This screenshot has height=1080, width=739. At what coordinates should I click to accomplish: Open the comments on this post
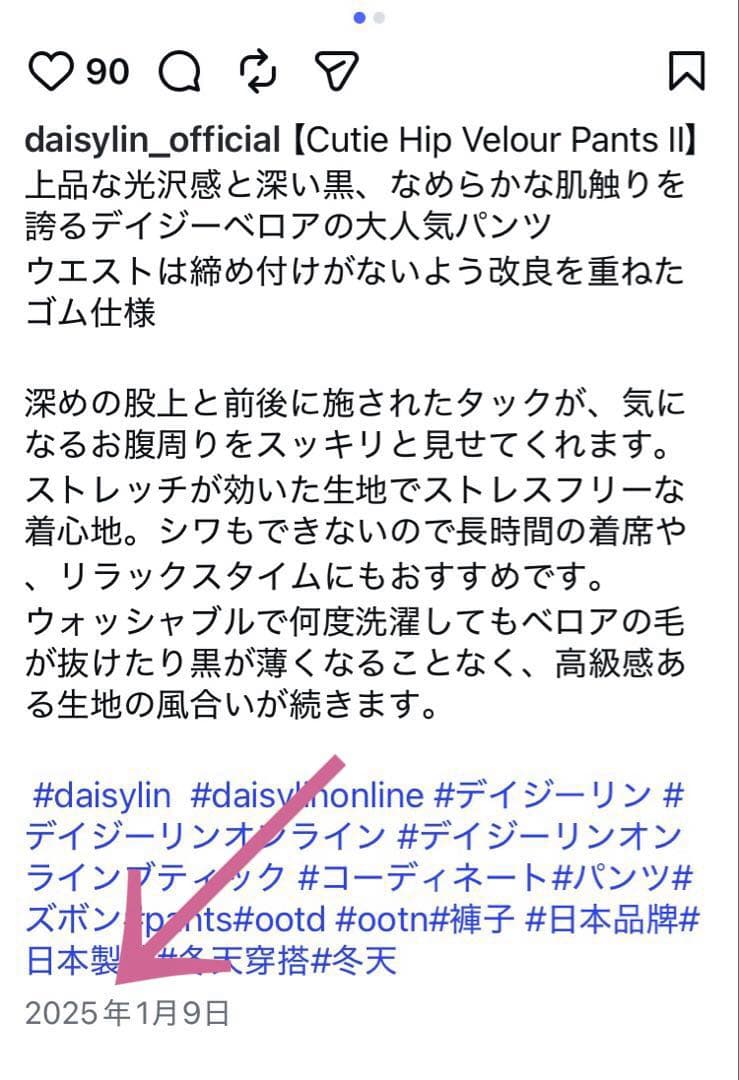point(180,71)
